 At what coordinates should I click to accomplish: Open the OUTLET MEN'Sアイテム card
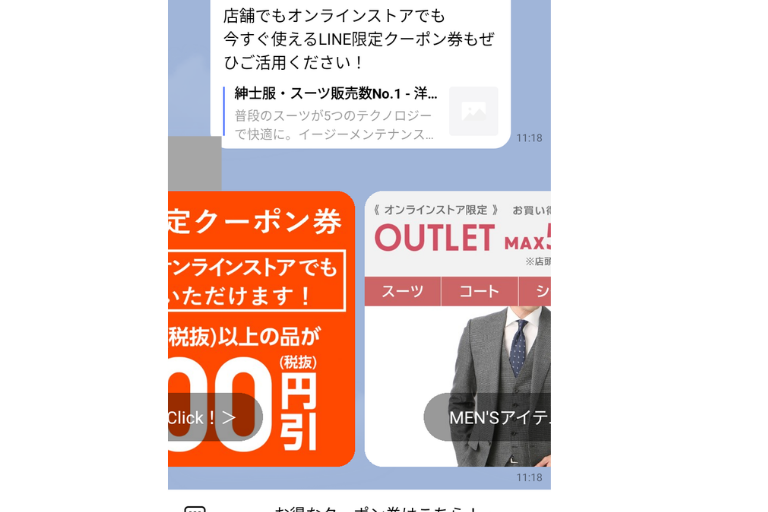pos(458,330)
